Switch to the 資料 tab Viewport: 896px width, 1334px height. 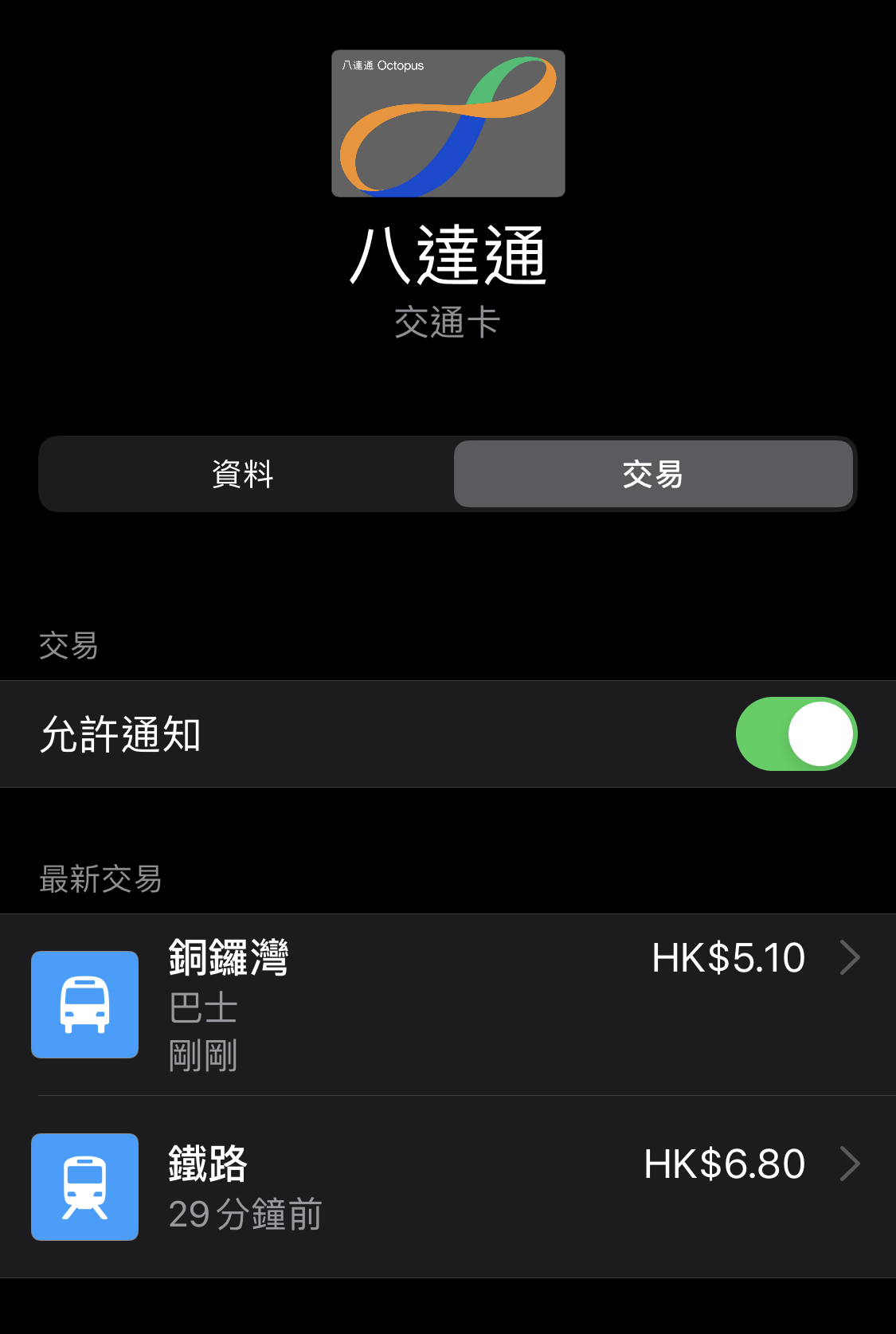click(x=244, y=475)
